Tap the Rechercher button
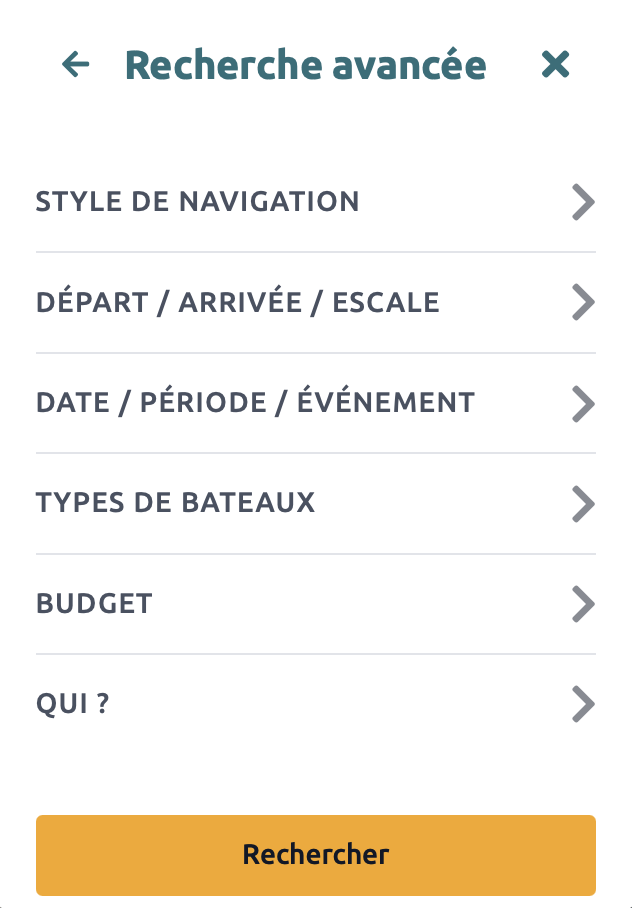The height and width of the screenshot is (908, 632). click(x=316, y=855)
